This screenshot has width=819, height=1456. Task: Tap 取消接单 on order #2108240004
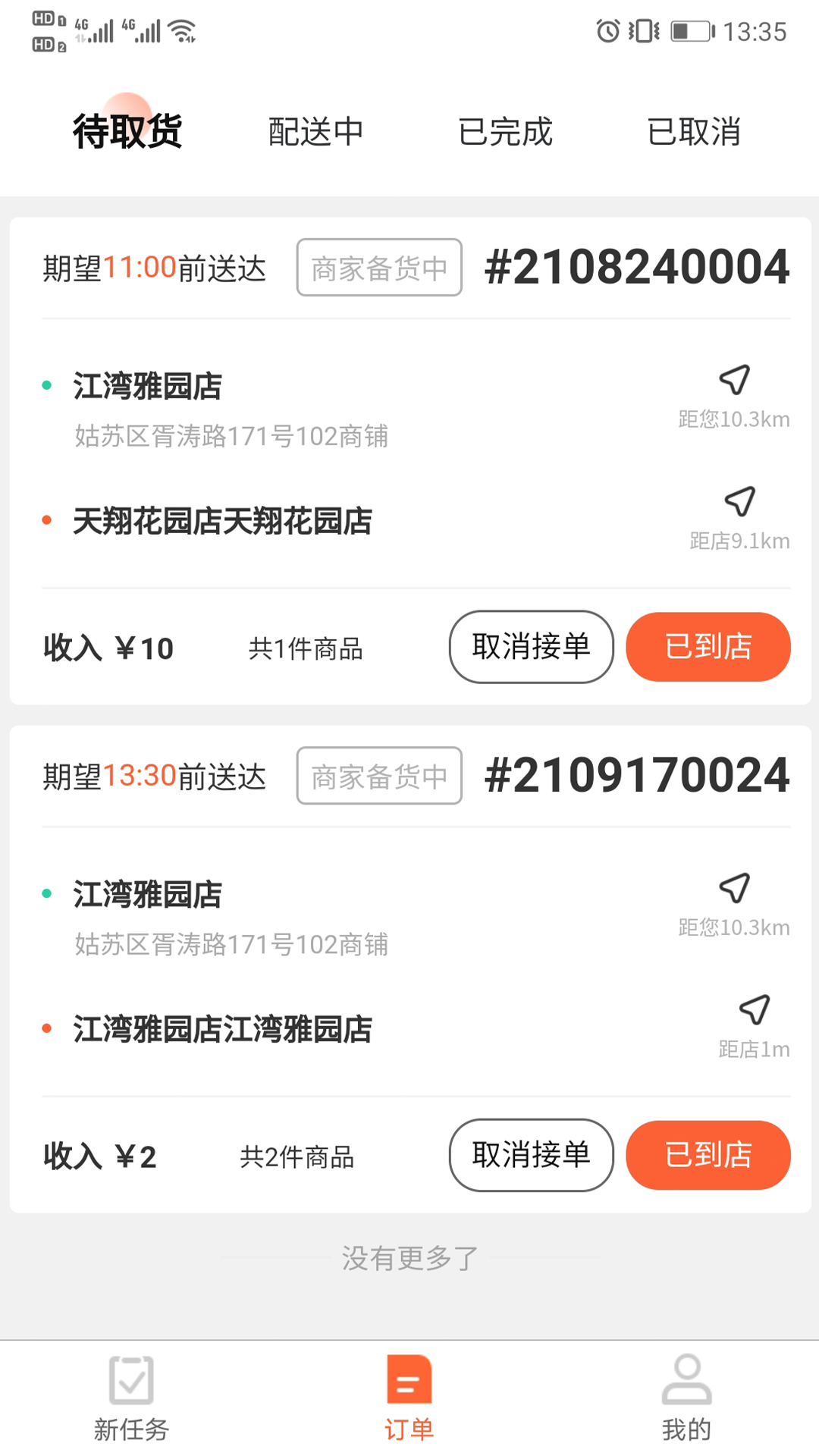(530, 647)
